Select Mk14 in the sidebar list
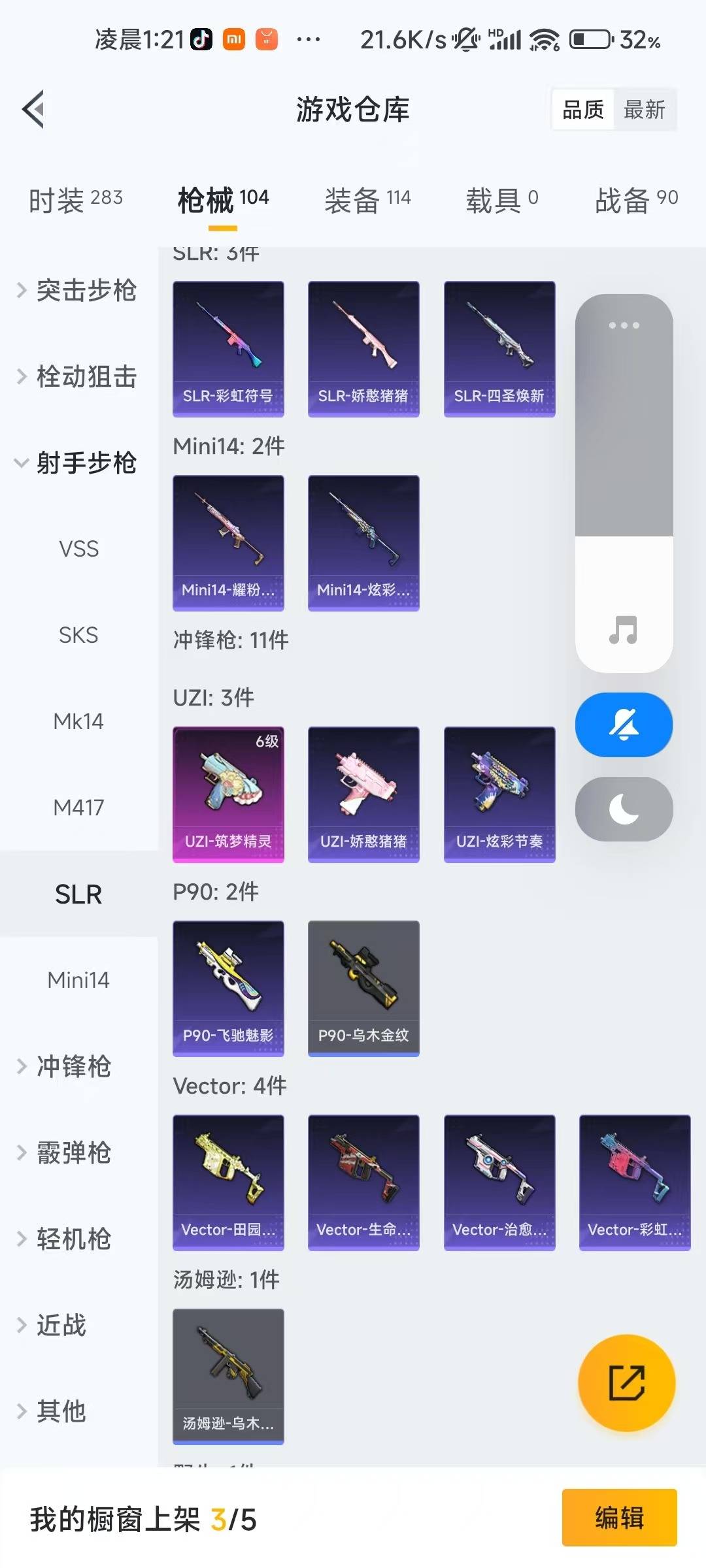Viewport: 706px width, 1568px height. coord(78,721)
